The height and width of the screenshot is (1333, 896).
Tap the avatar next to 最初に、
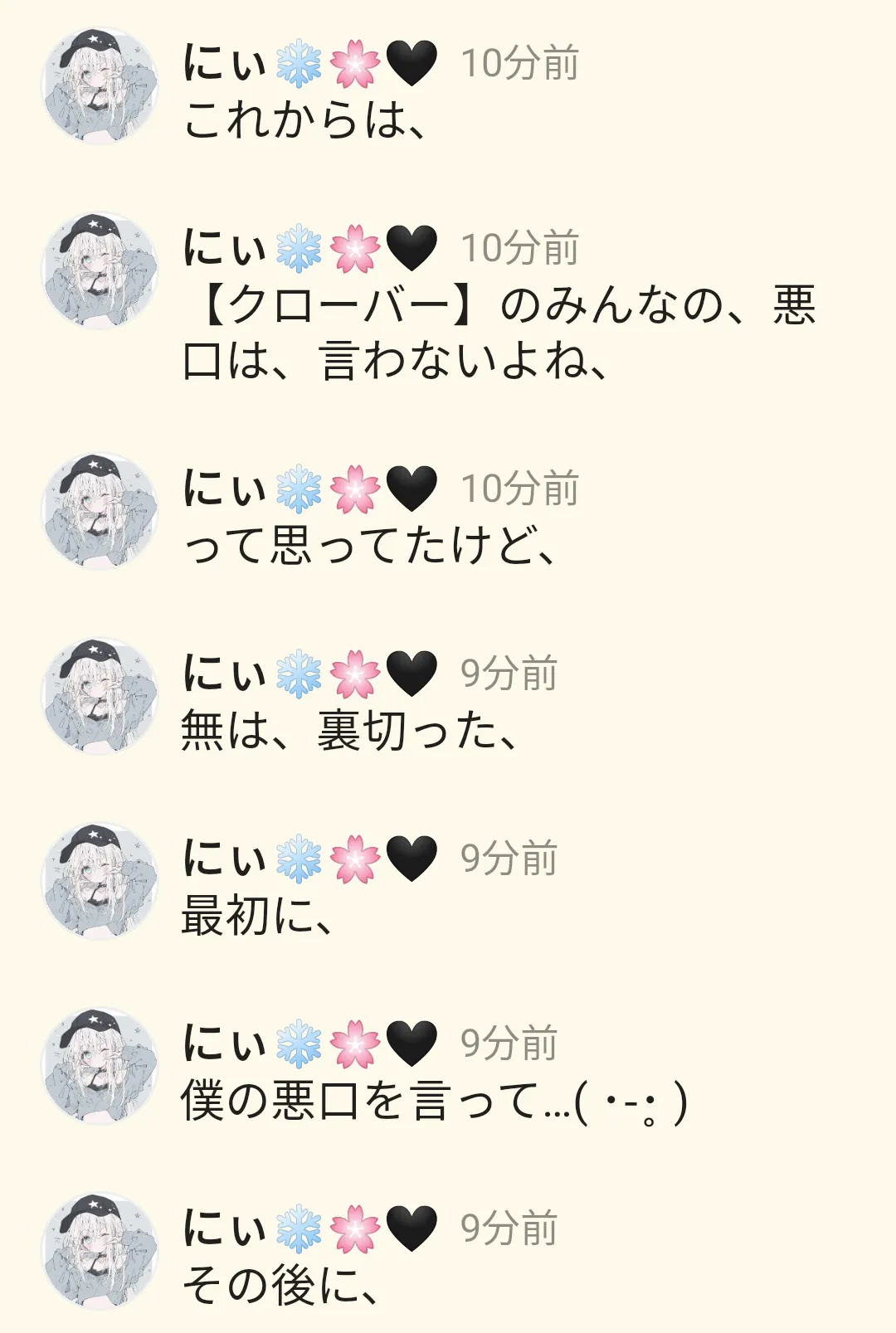pos(100,882)
